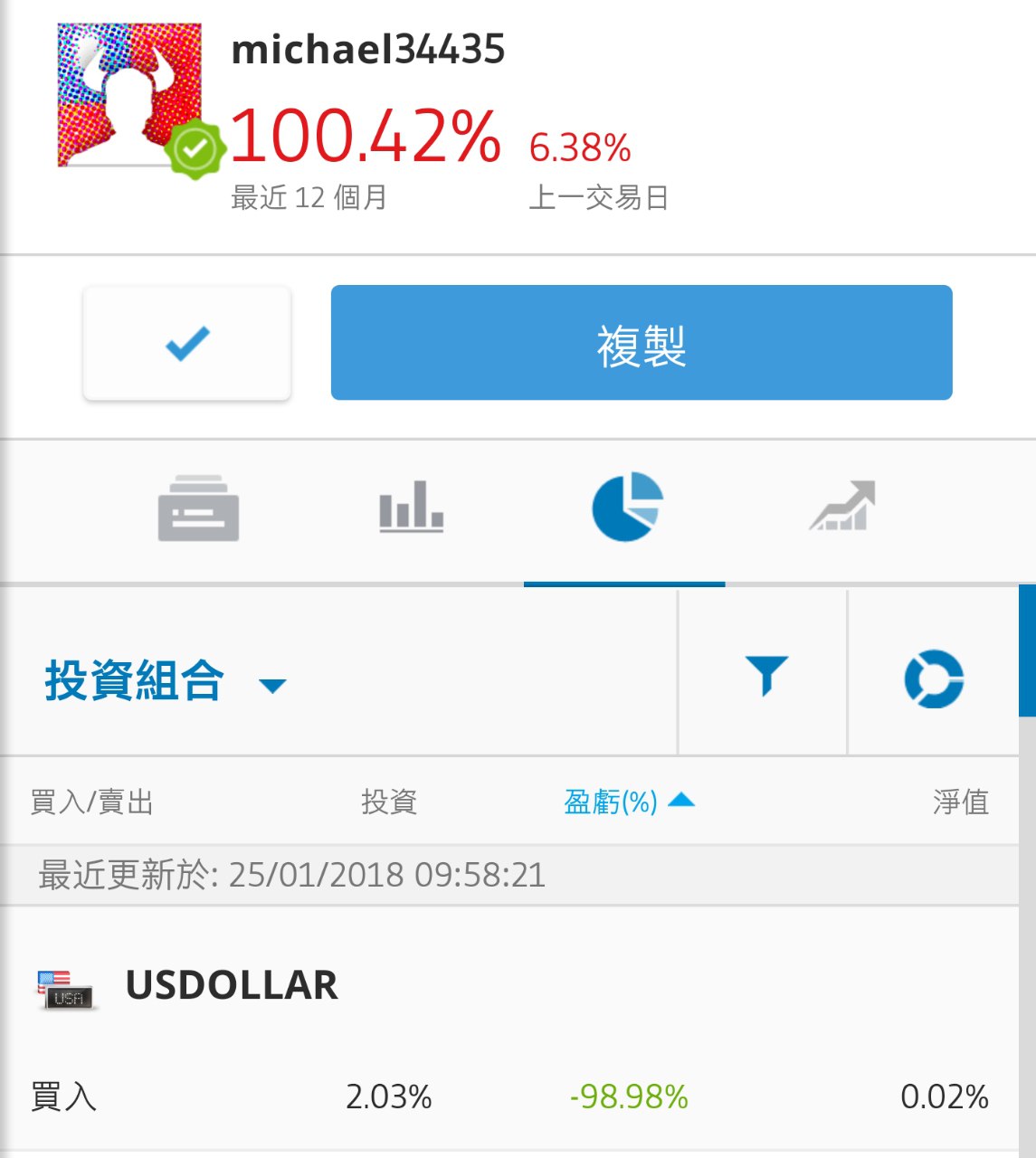Sort by 投資 column header
Image resolution: width=1036 pixels, height=1158 pixels.
[389, 802]
